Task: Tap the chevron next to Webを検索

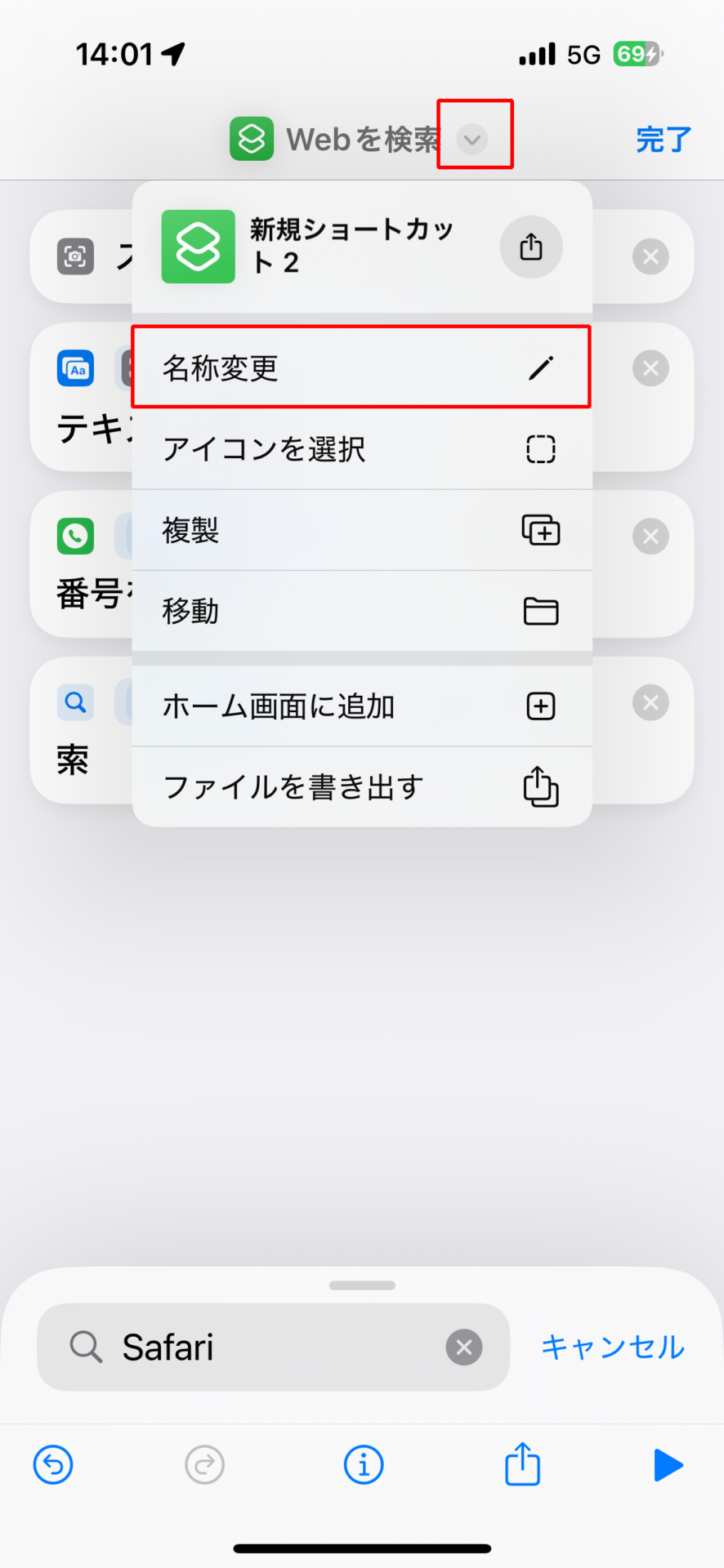Action: coord(472,140)
